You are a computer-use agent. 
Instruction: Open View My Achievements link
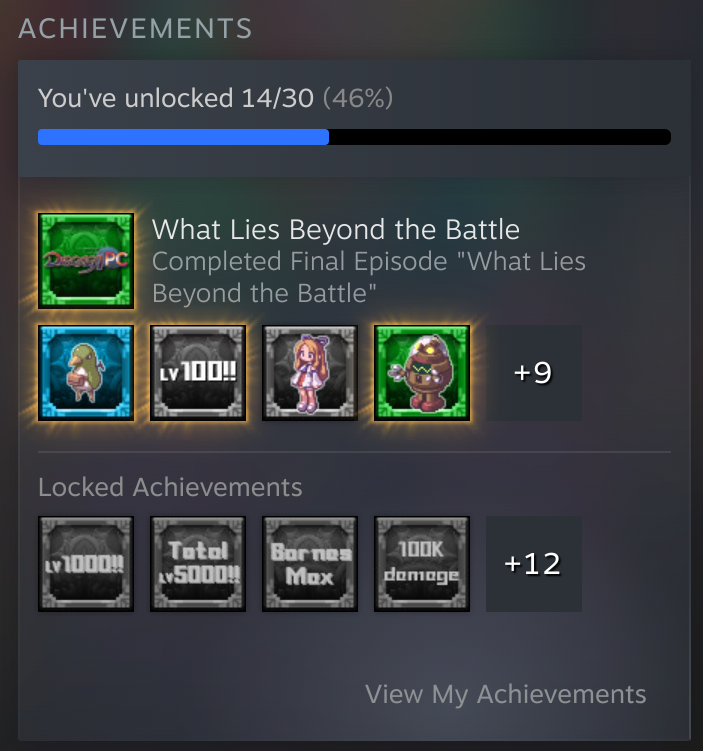505,694
